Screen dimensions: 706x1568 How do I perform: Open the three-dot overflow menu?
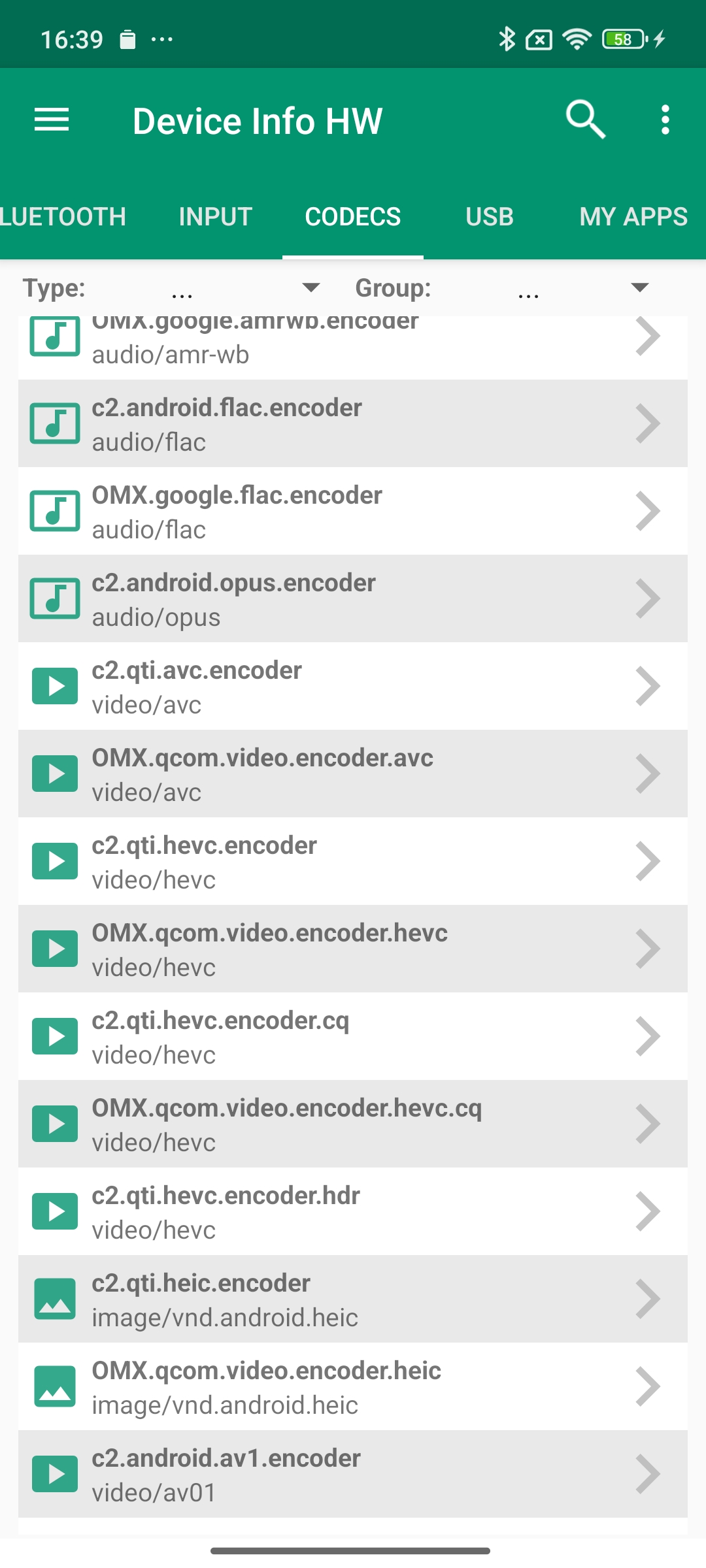[665, 120]
